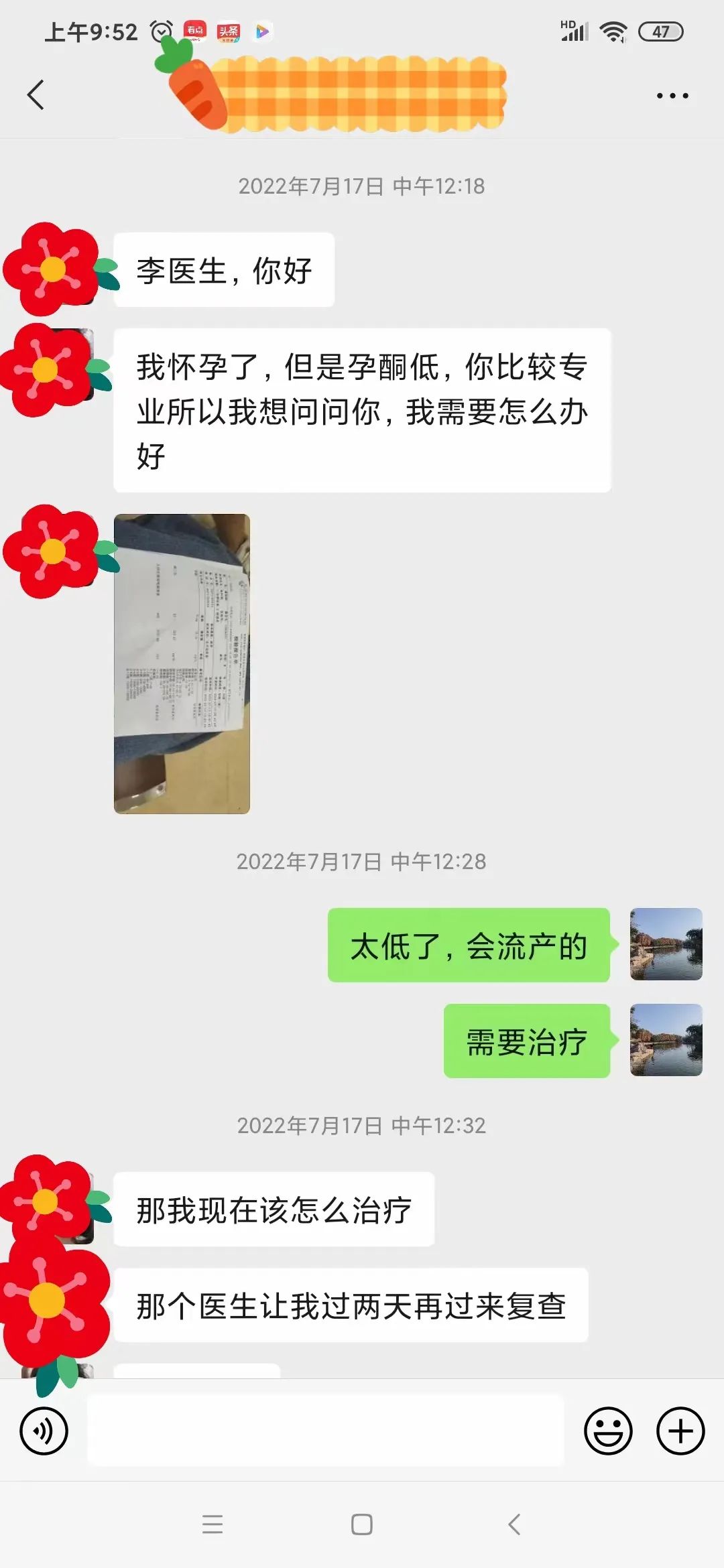Image resolution: width=724 pixels, height=1568 pixels.
Task: Tap system recent apps button
Action: point(213,1524)
